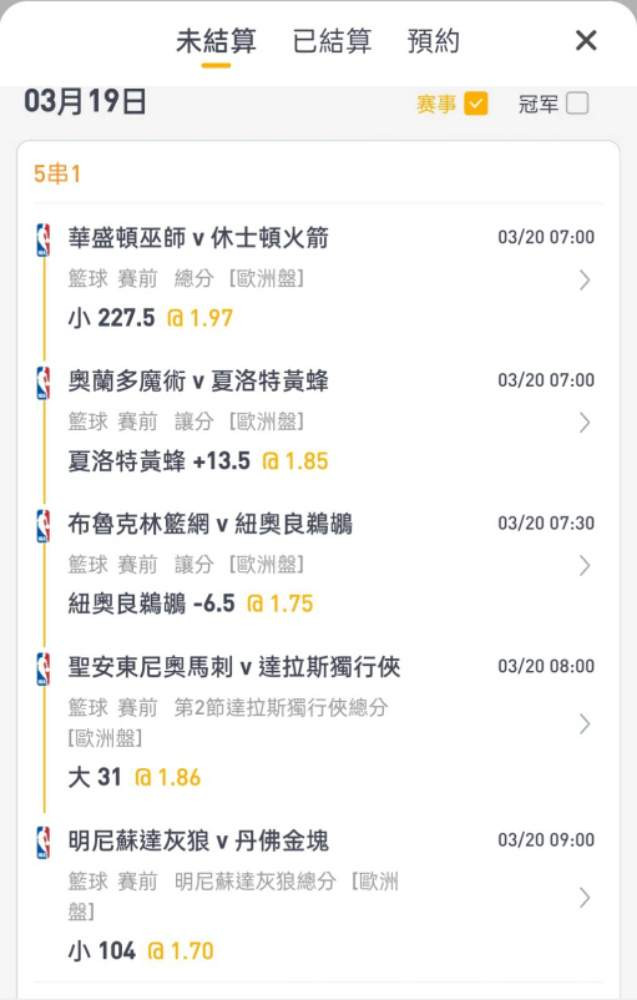View 布魯克林籃網 v 紐奧良鵜鶘 bet details
This screenshot has height=1000, width=637.
pos(585,566)
